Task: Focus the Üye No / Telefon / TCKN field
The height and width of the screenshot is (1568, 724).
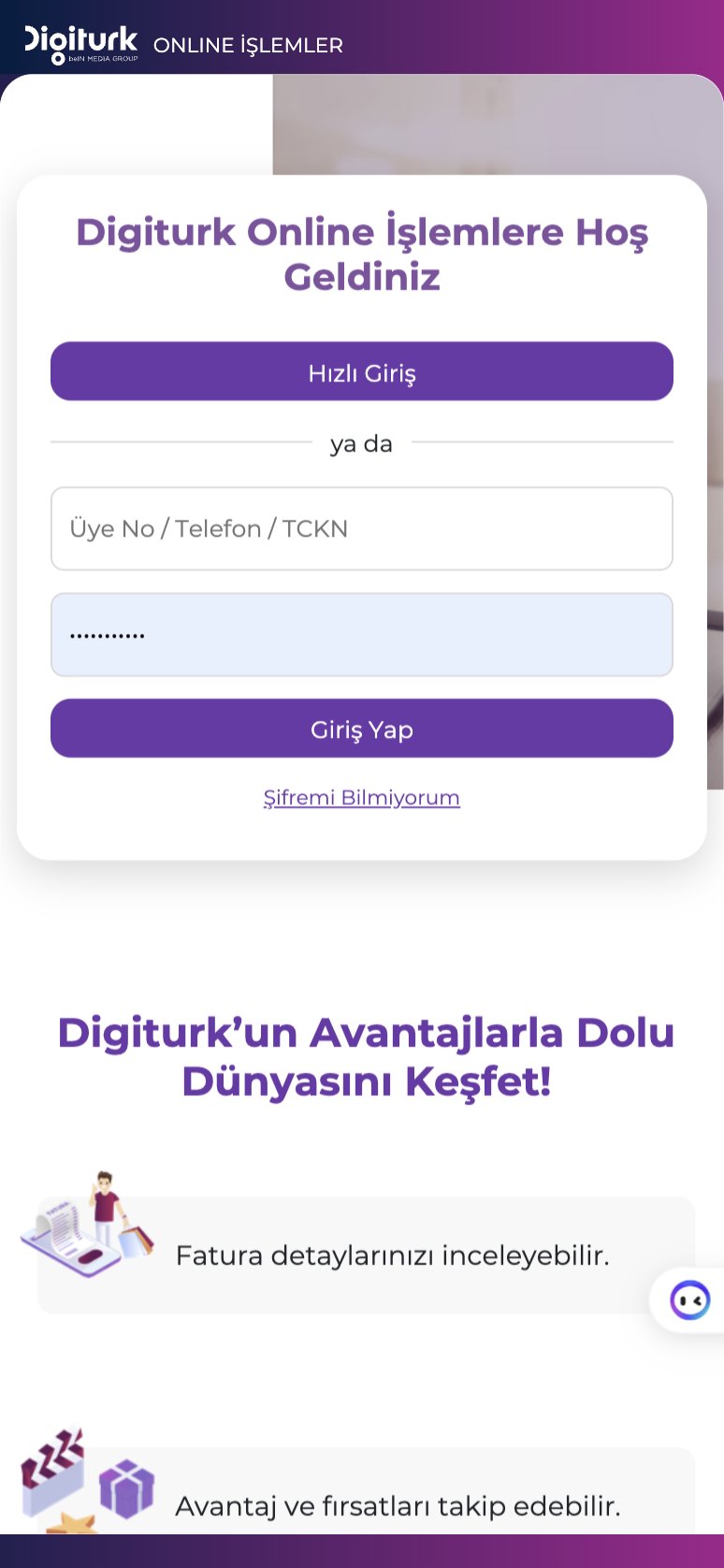Action: (361, 529)
